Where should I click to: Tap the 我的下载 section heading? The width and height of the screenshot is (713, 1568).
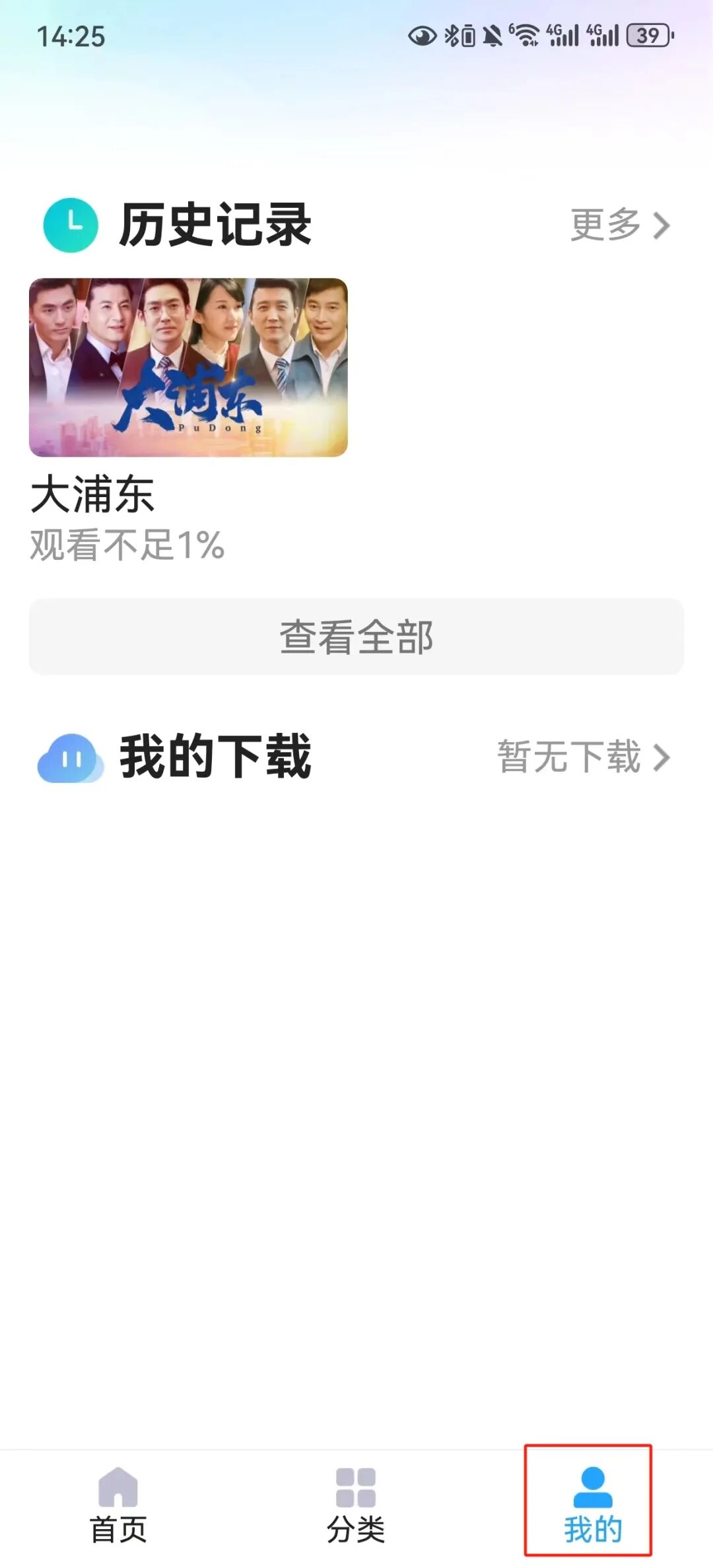click(216, 758)
